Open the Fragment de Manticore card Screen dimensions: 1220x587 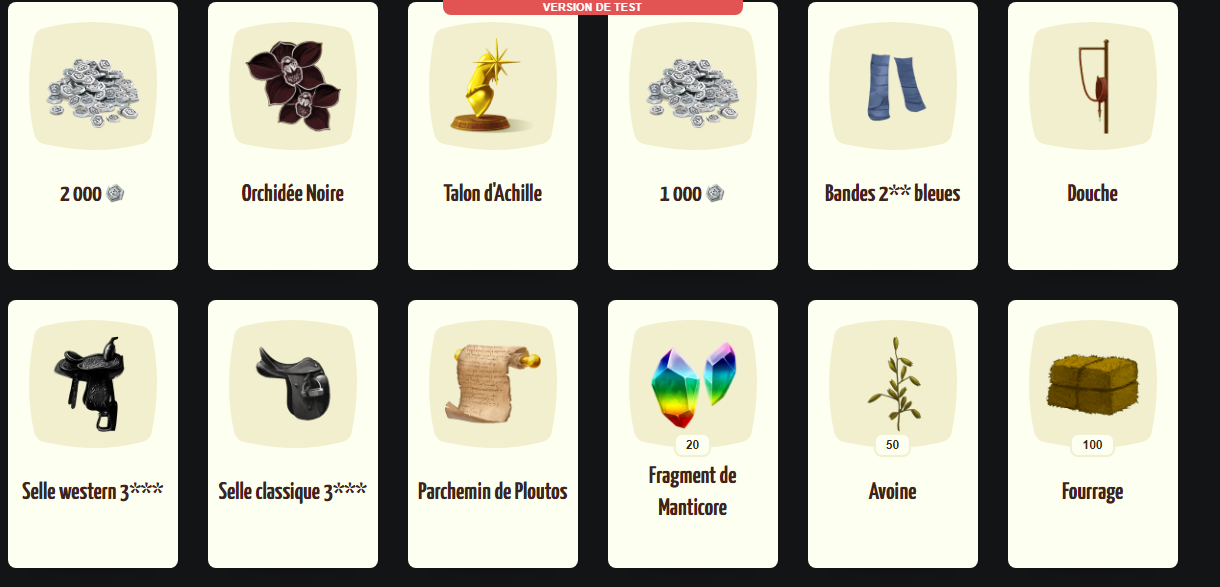(x=693, y=434)
